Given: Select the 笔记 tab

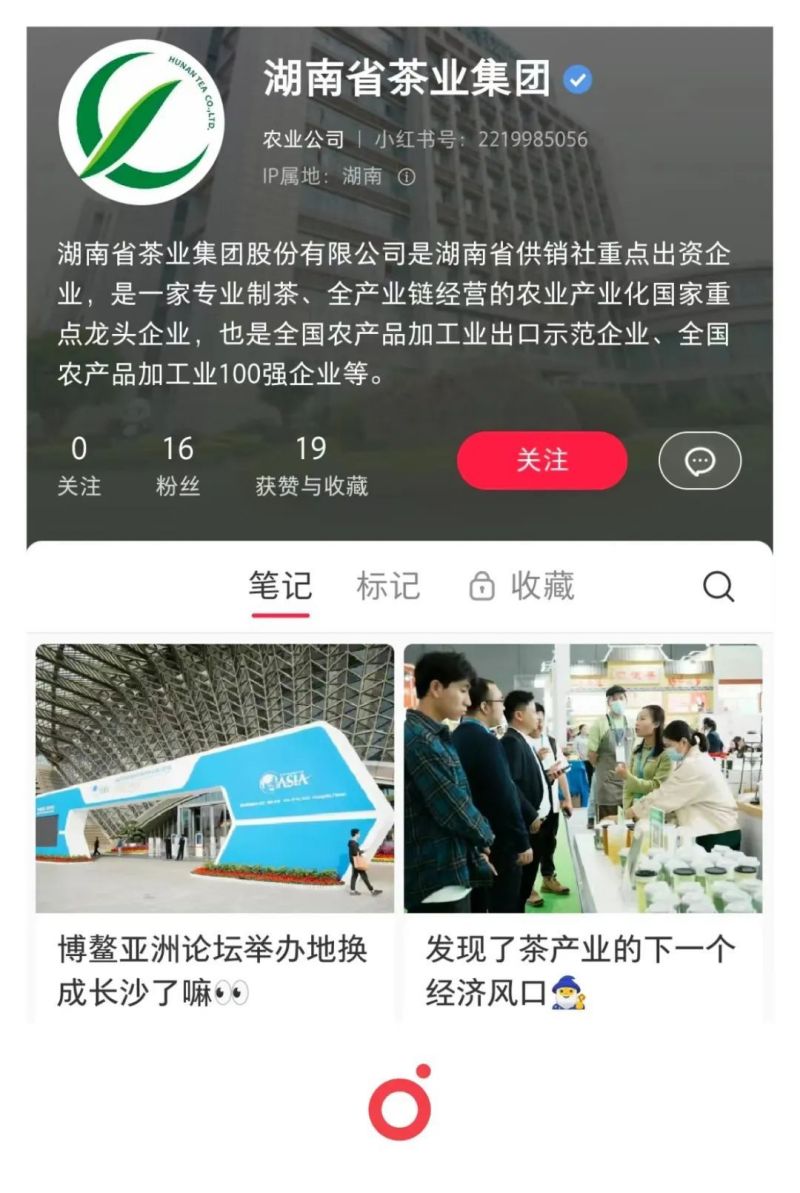Looking at the screenshot, I should tap(280, 586).
